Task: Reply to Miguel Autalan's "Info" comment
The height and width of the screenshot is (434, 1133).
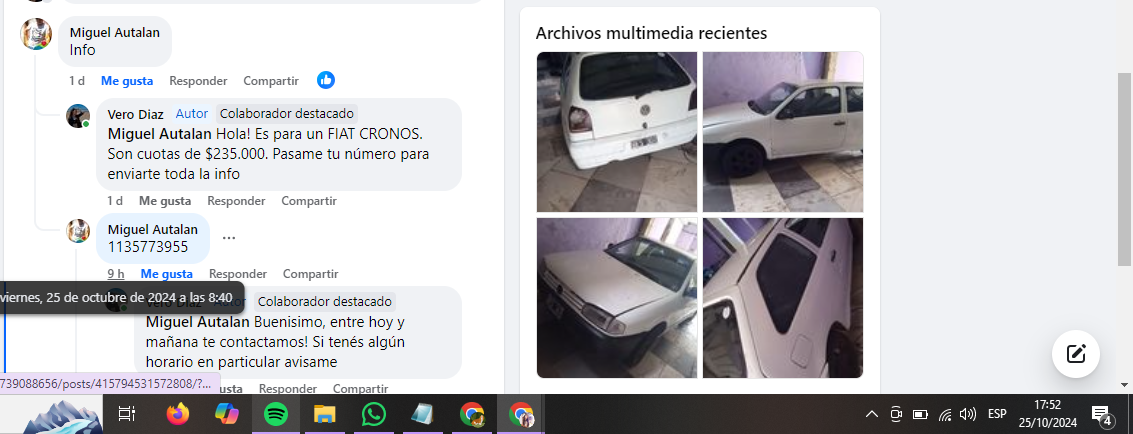Action: click(198, 81)
